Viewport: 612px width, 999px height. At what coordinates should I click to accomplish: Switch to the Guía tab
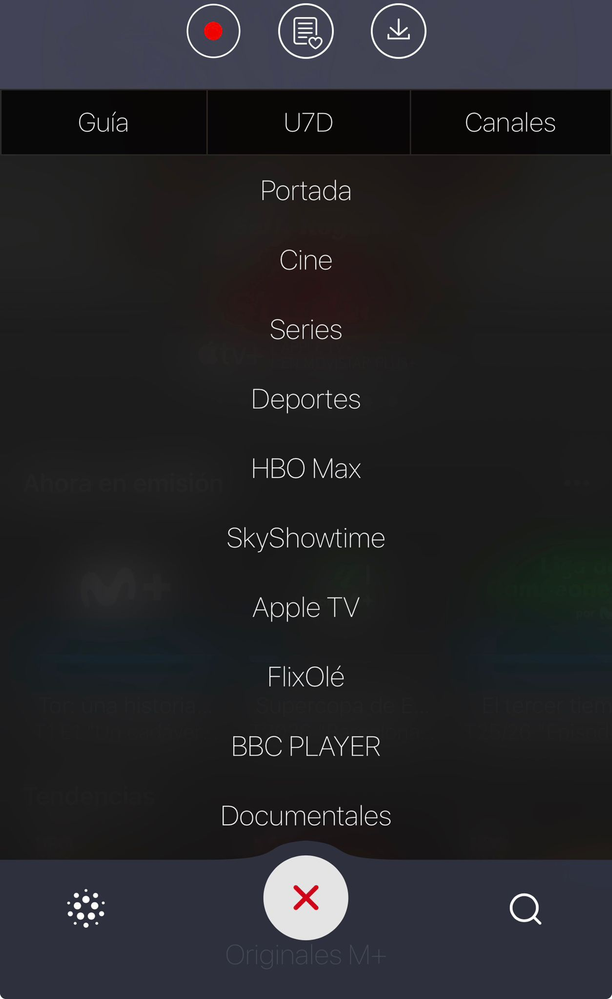pos(103,123)
